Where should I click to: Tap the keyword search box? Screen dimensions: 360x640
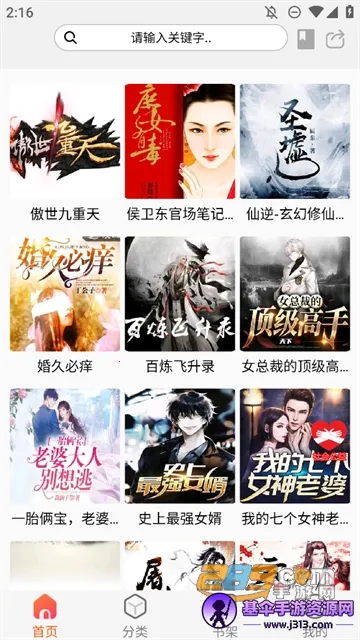[171, 38]
